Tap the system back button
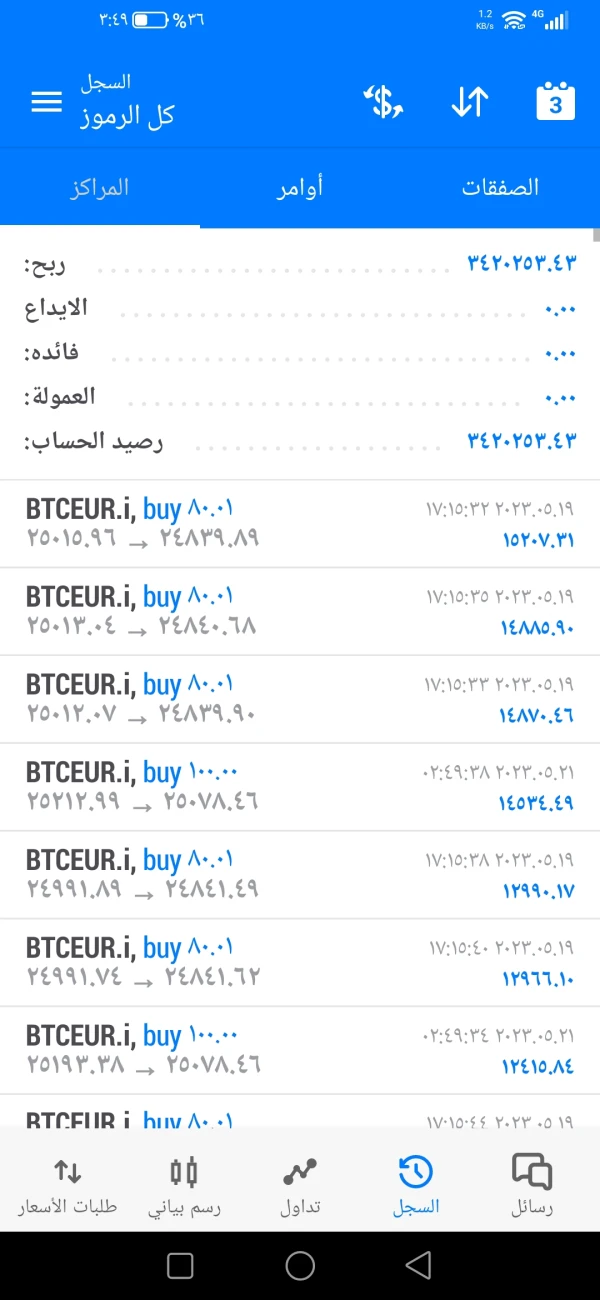 pos(420,1266)
